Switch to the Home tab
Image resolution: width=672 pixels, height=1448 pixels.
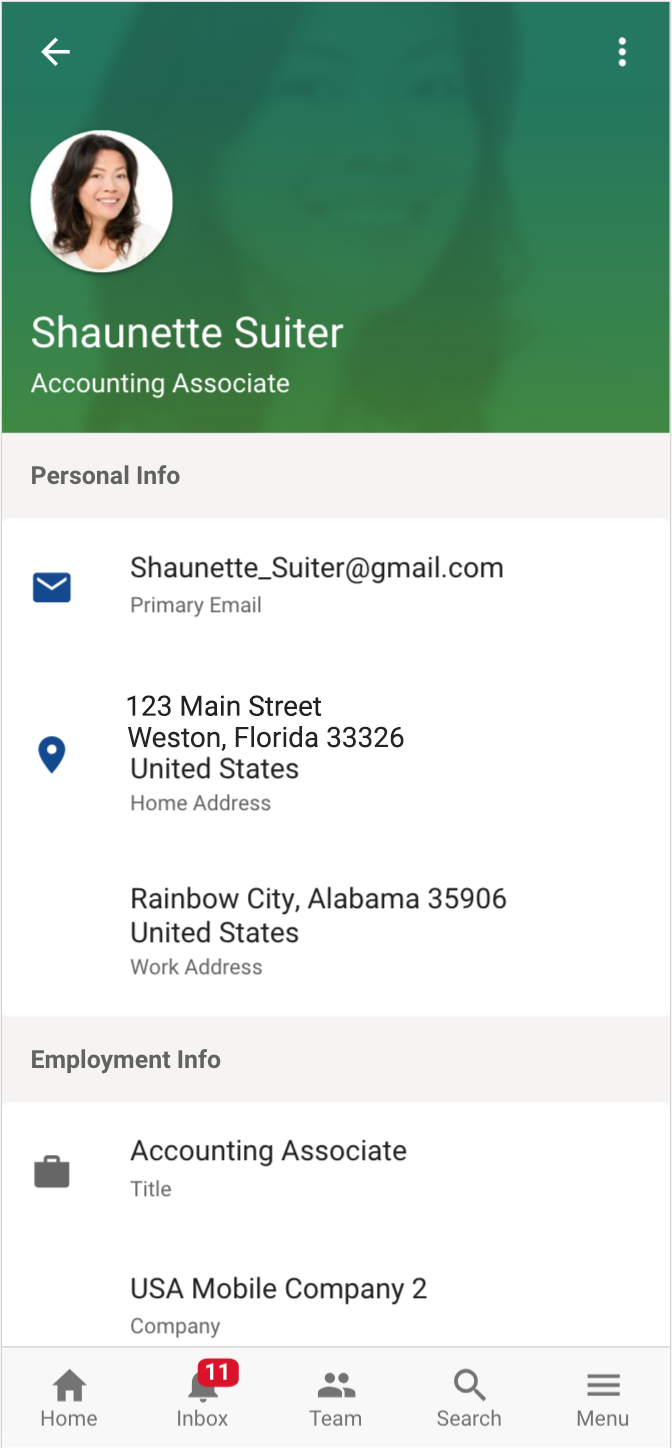click(x=69, y=1398)
